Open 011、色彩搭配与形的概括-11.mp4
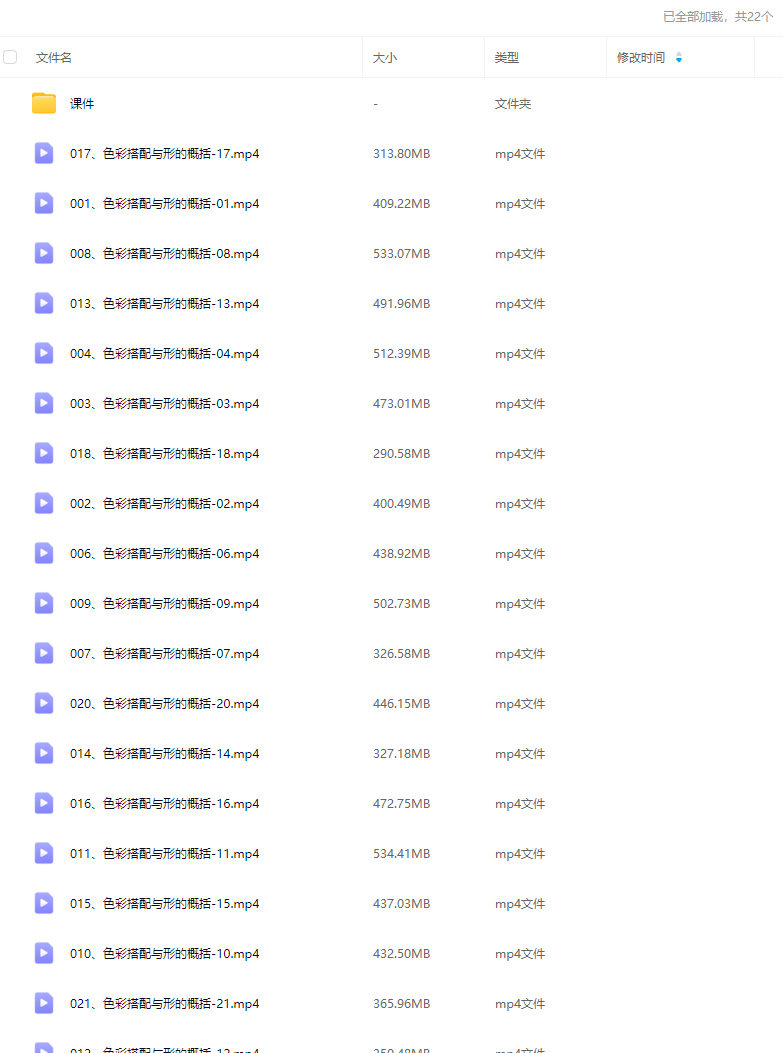This screenshot has width=783, height=1053. 164,854
